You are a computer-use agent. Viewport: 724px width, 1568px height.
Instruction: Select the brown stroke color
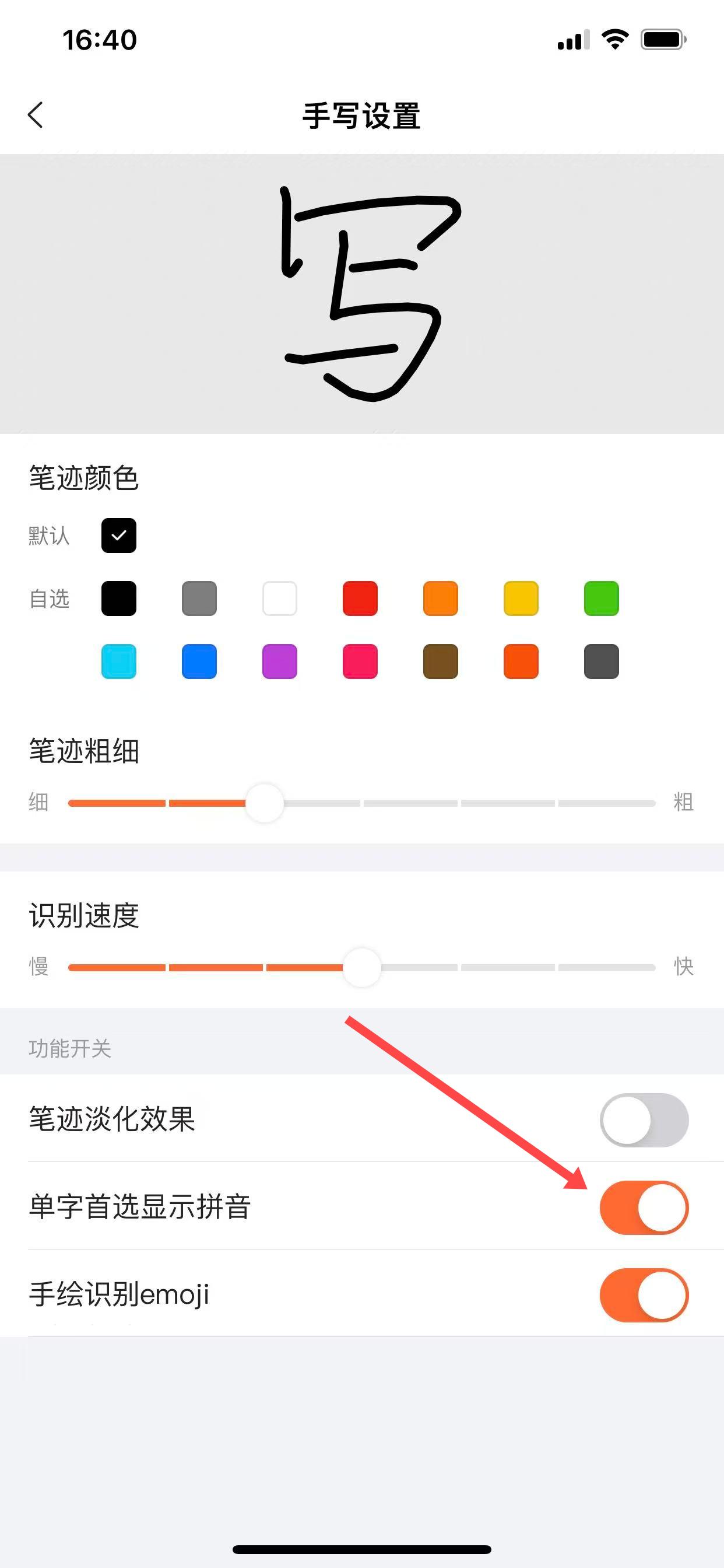point(441,661)
